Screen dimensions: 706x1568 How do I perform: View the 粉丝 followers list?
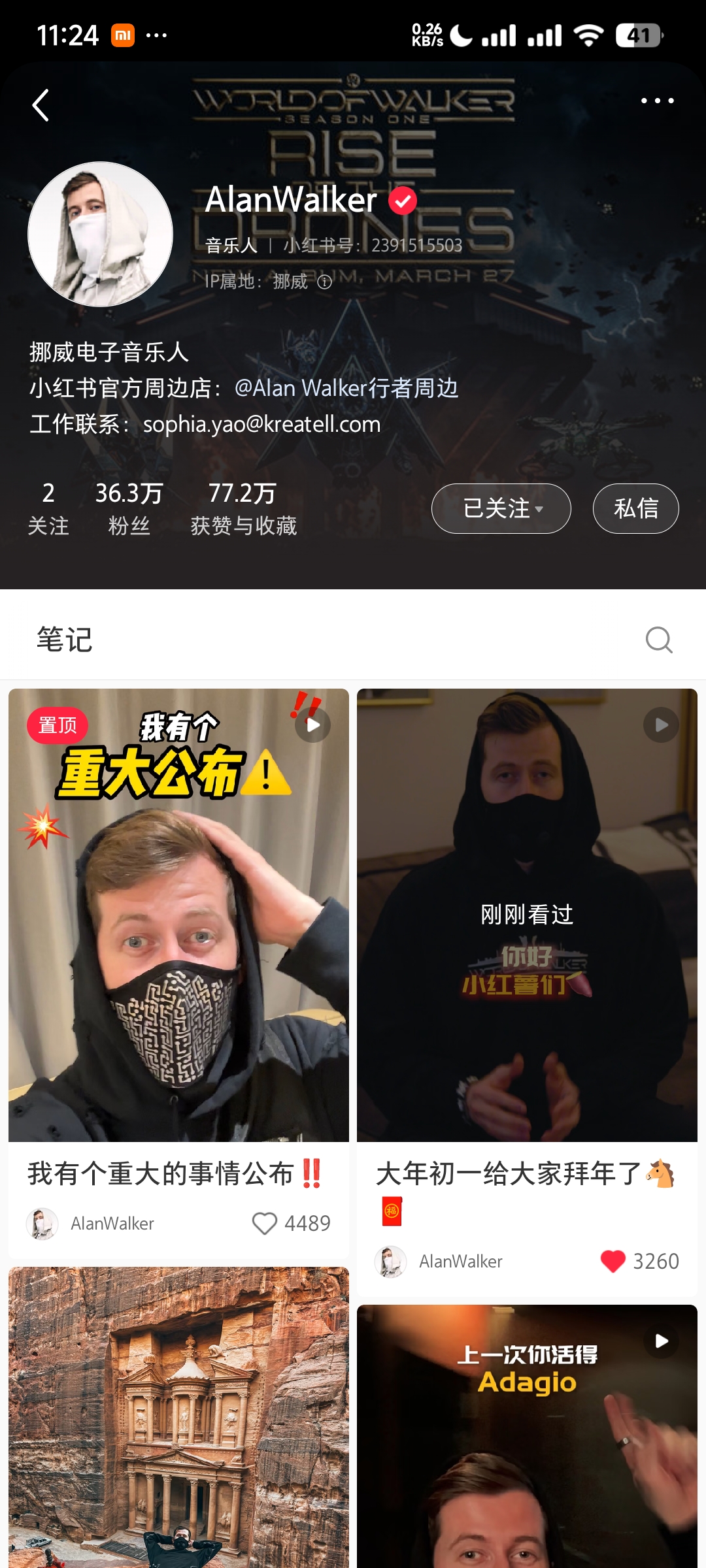129,508
